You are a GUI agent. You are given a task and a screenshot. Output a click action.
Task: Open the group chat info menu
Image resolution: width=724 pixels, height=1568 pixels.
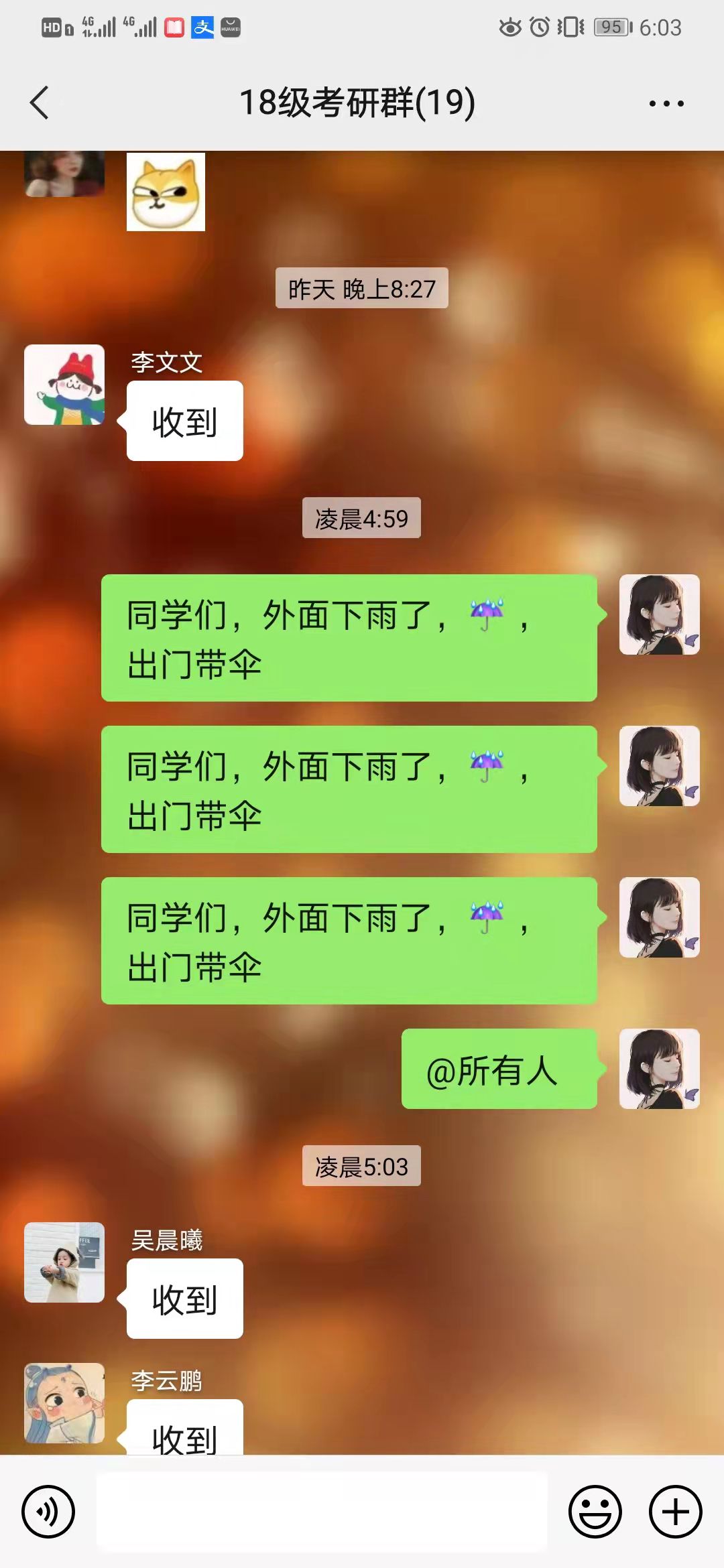click(x=666, y=103)
